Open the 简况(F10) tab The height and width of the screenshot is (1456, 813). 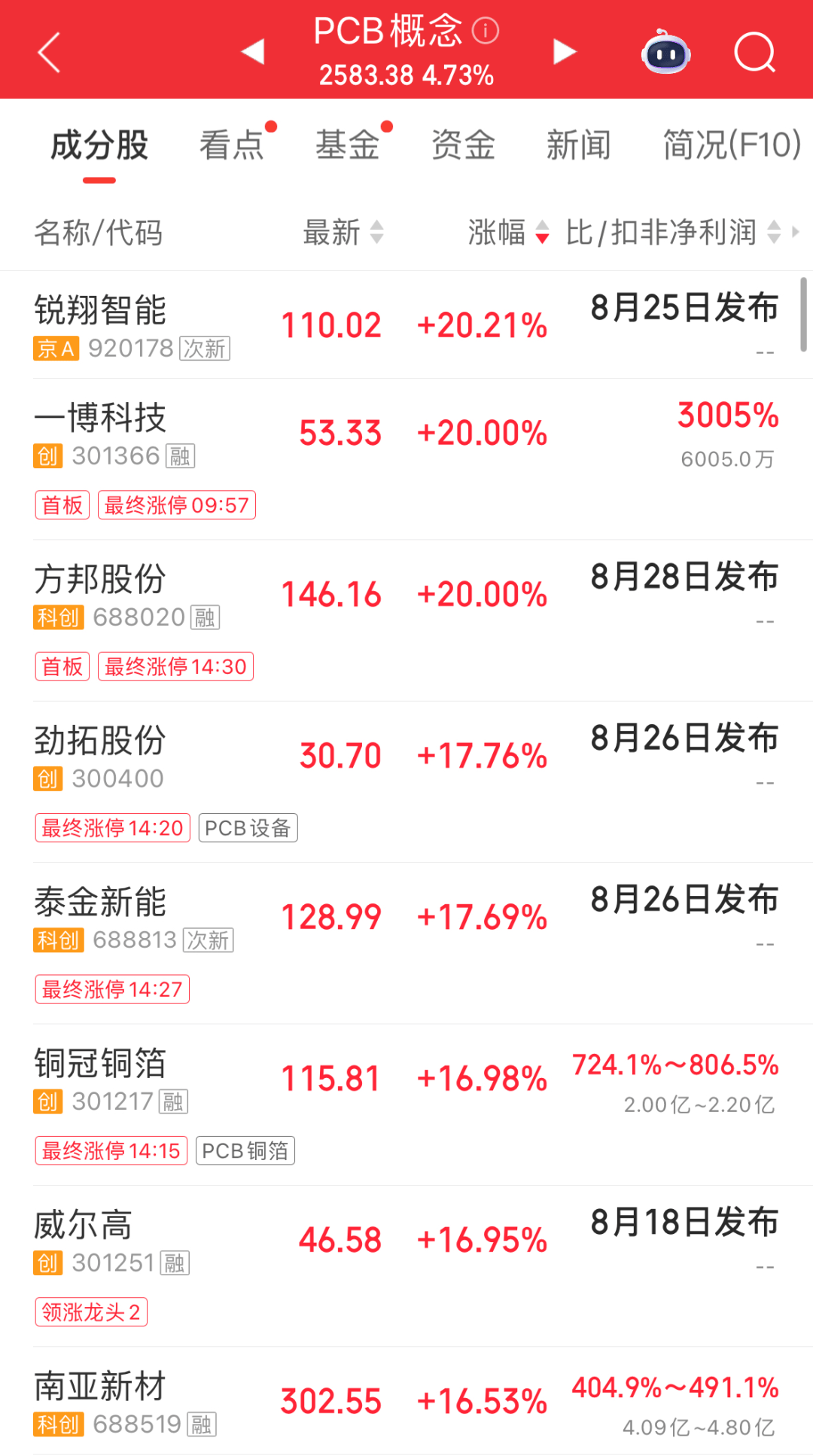click(732, 145)
